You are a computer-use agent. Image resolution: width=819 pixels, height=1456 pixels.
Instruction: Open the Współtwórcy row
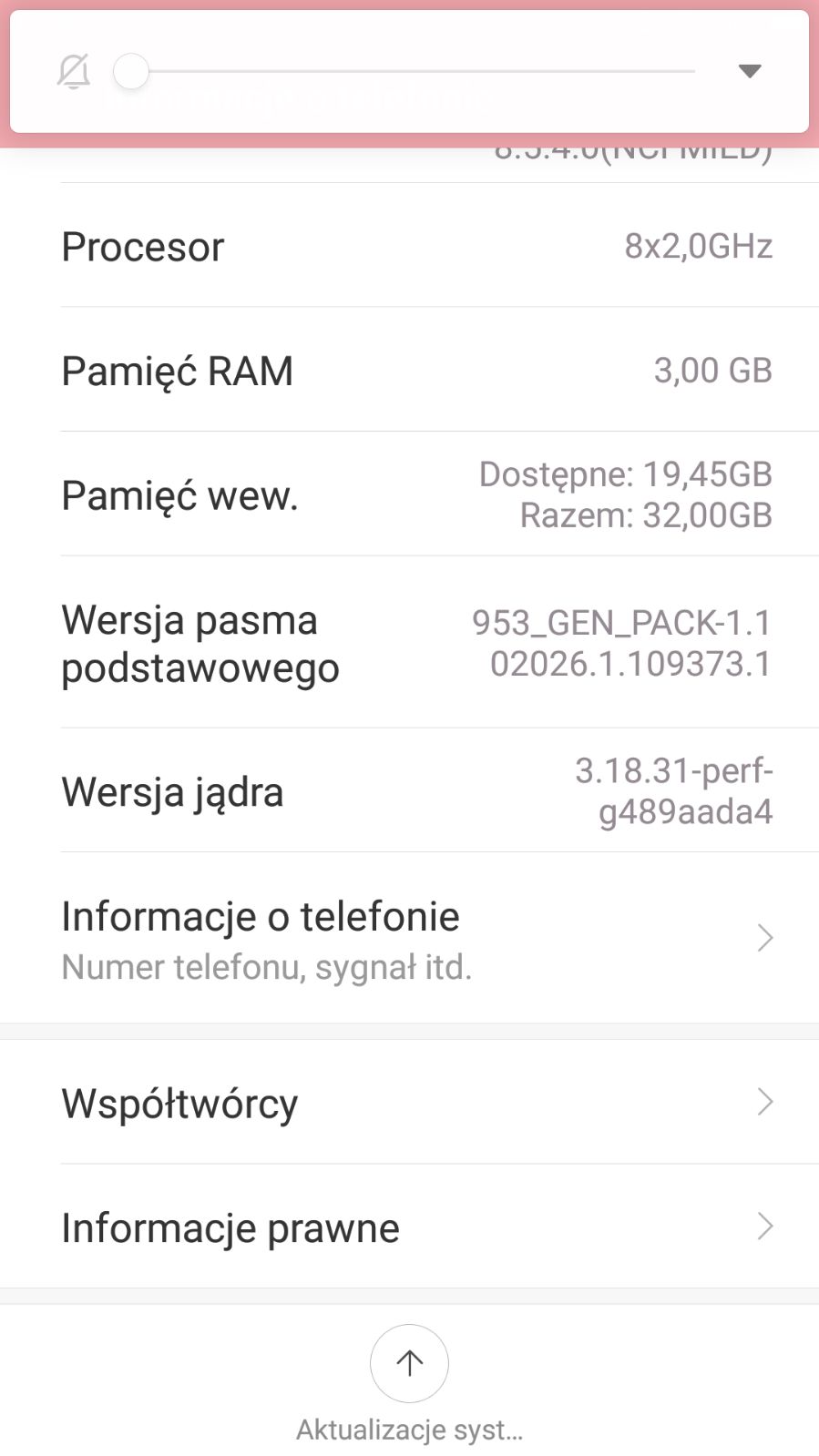pyautogui.click(x=410, y=1103)
